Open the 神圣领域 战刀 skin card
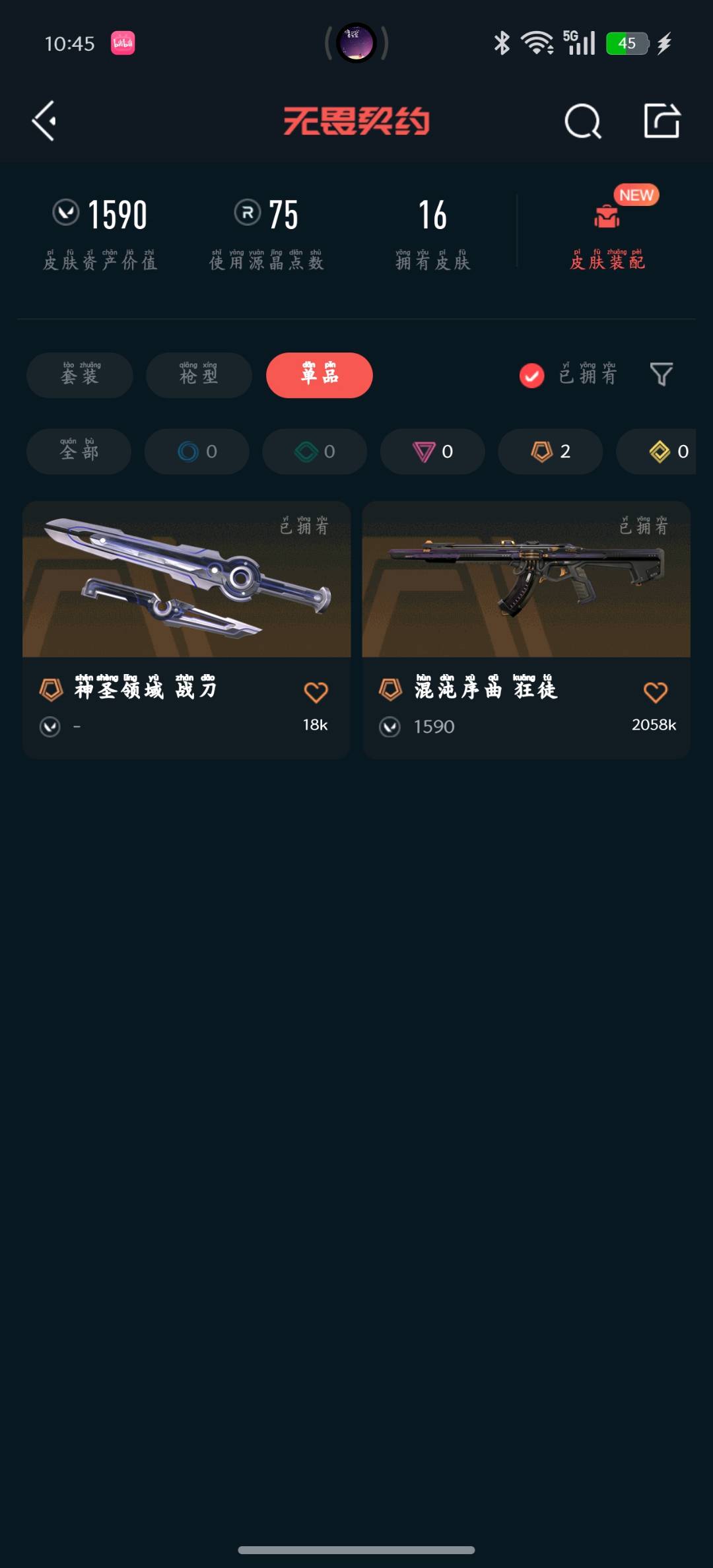This screenshot has height=1568, width=713. point(186,630)
